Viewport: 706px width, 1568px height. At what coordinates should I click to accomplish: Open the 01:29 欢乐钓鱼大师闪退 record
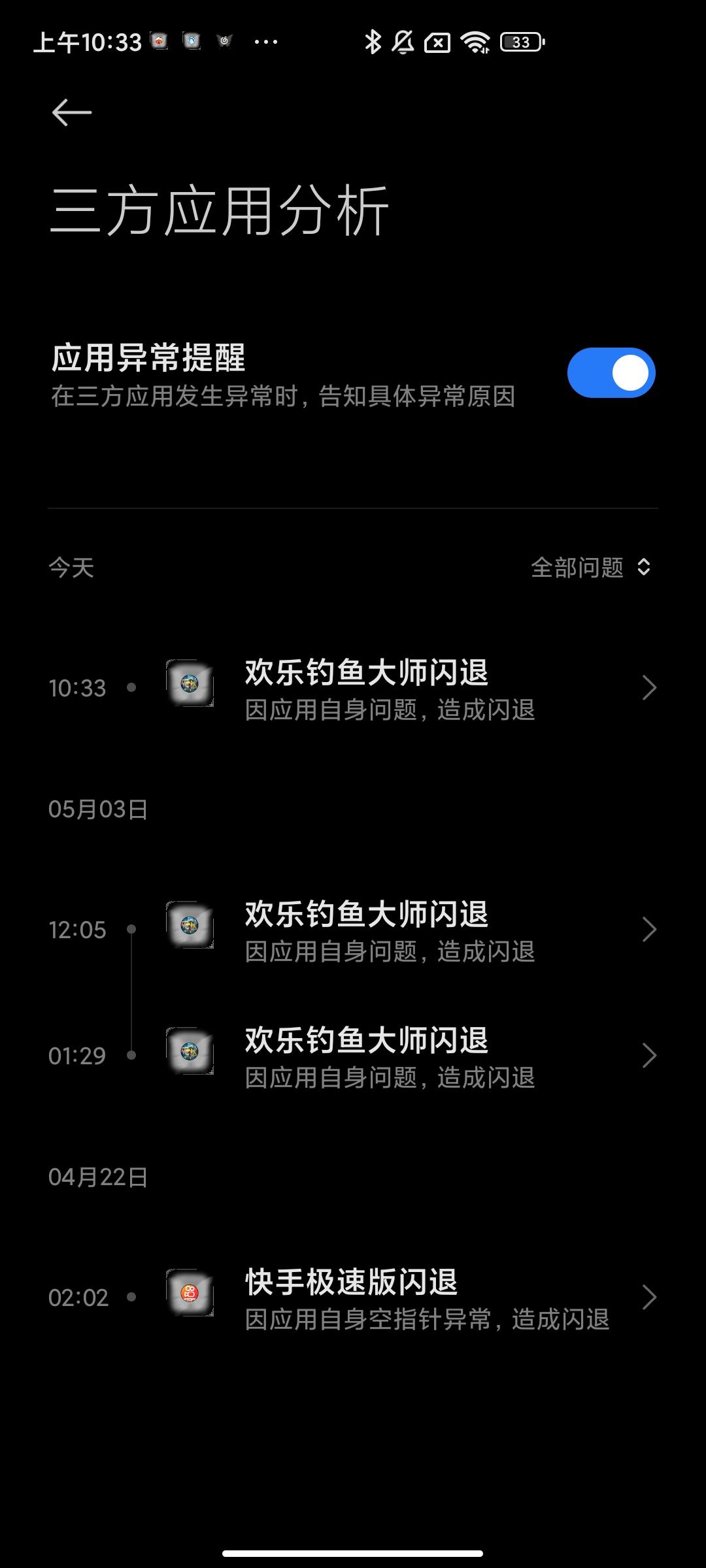point(353,1056)
